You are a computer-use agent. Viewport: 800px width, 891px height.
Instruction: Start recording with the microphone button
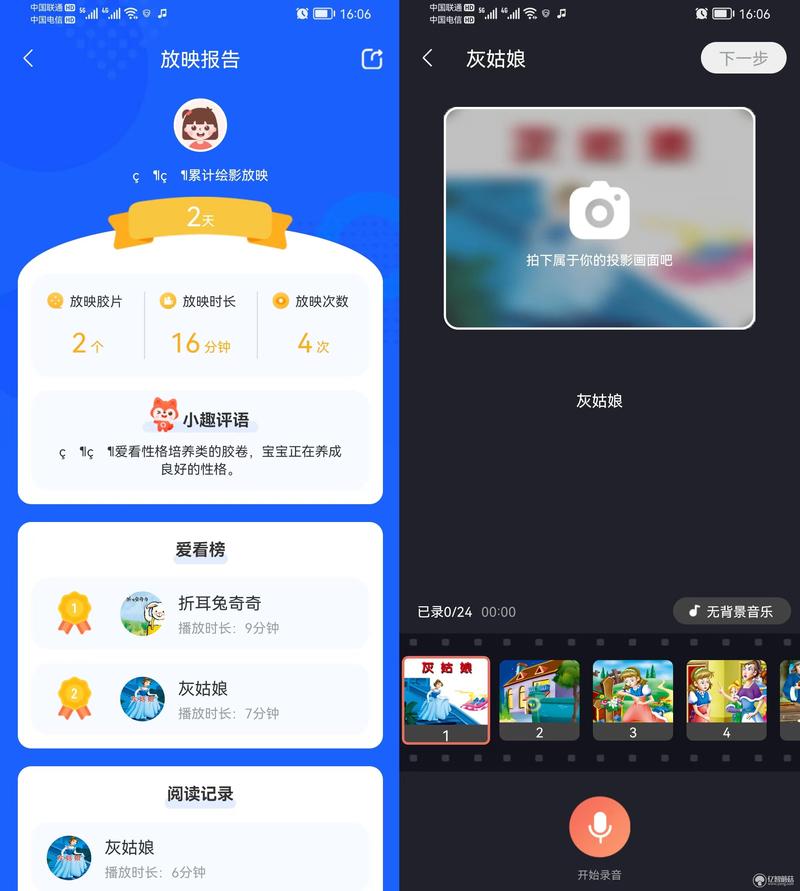tap(599, 827)
